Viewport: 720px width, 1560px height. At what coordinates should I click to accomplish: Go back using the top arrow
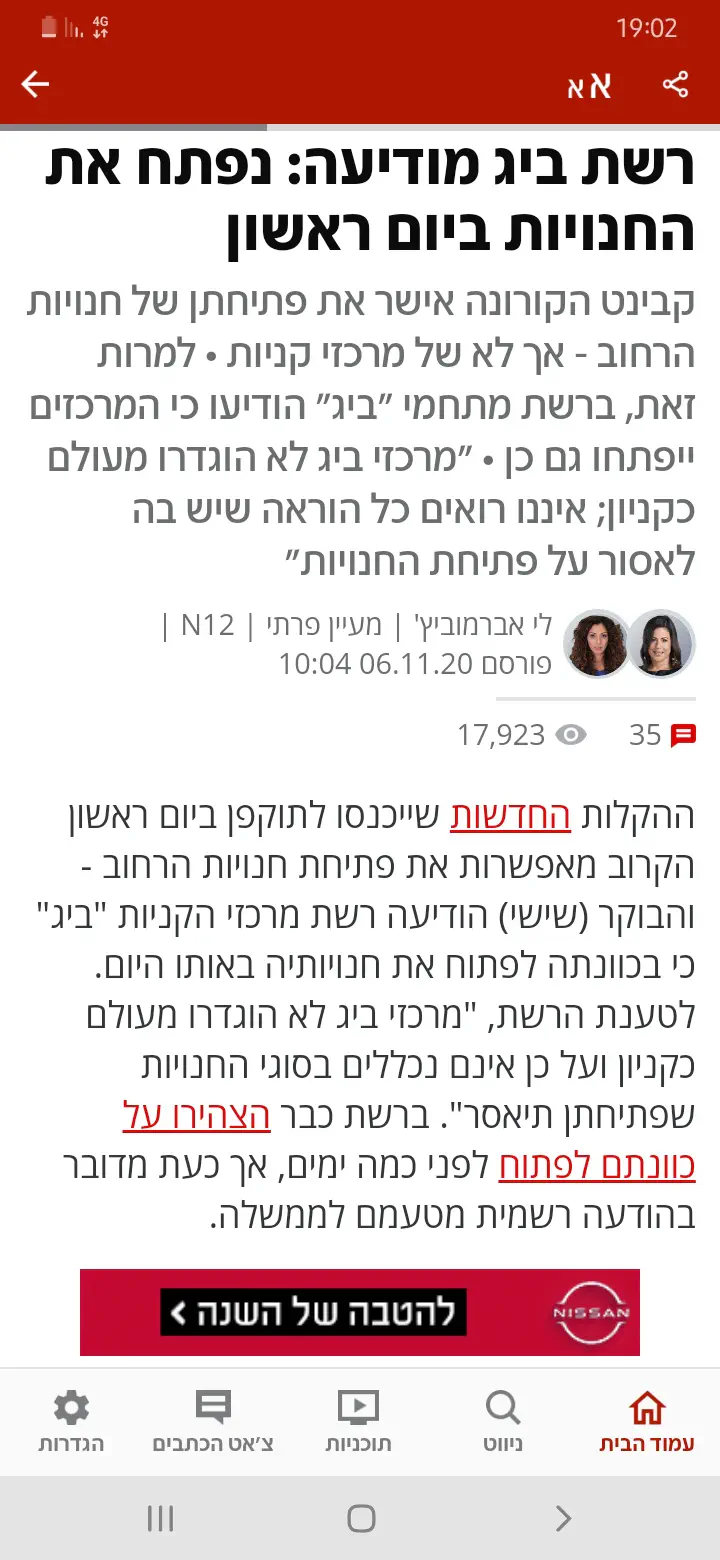[35, 85]
